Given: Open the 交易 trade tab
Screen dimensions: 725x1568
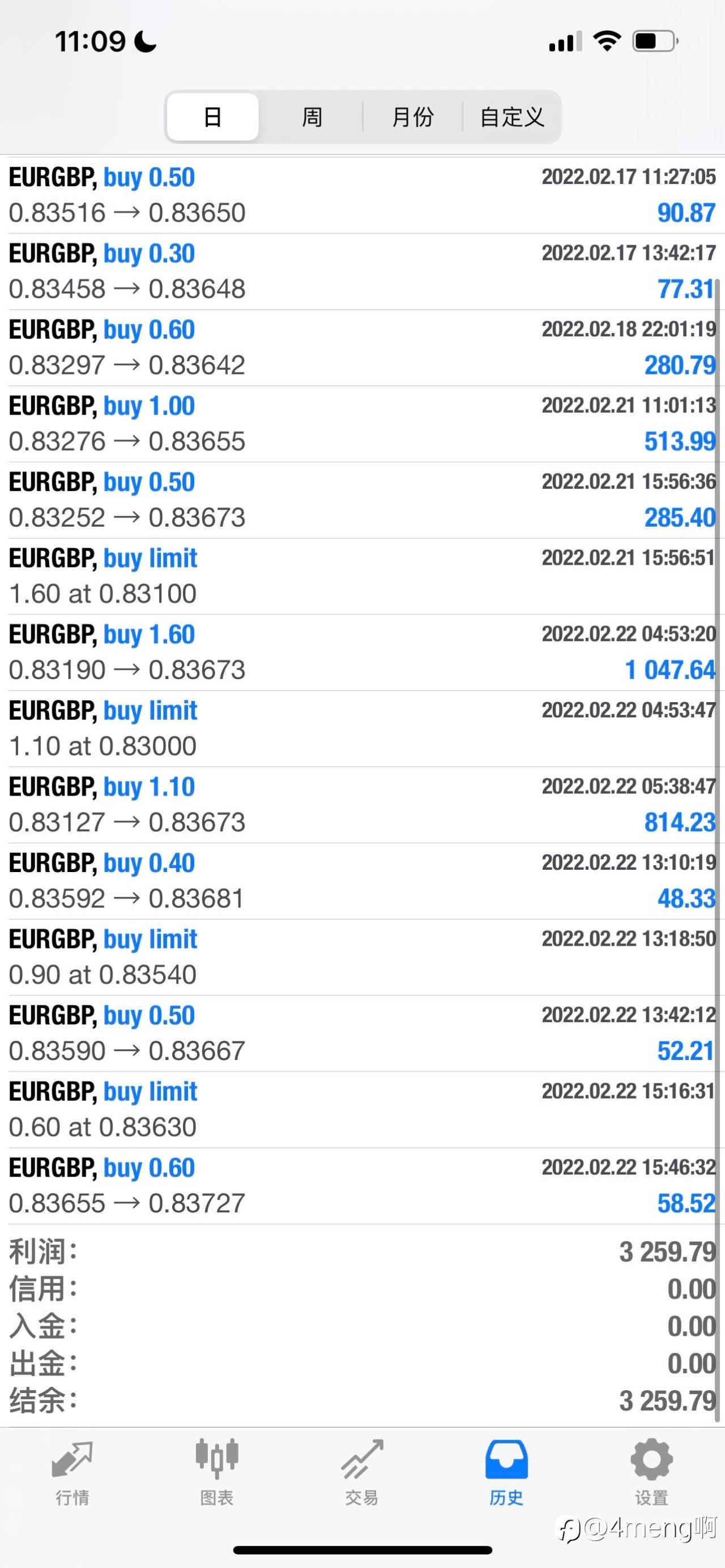Looking at the screenshot, I should 362,1473.
